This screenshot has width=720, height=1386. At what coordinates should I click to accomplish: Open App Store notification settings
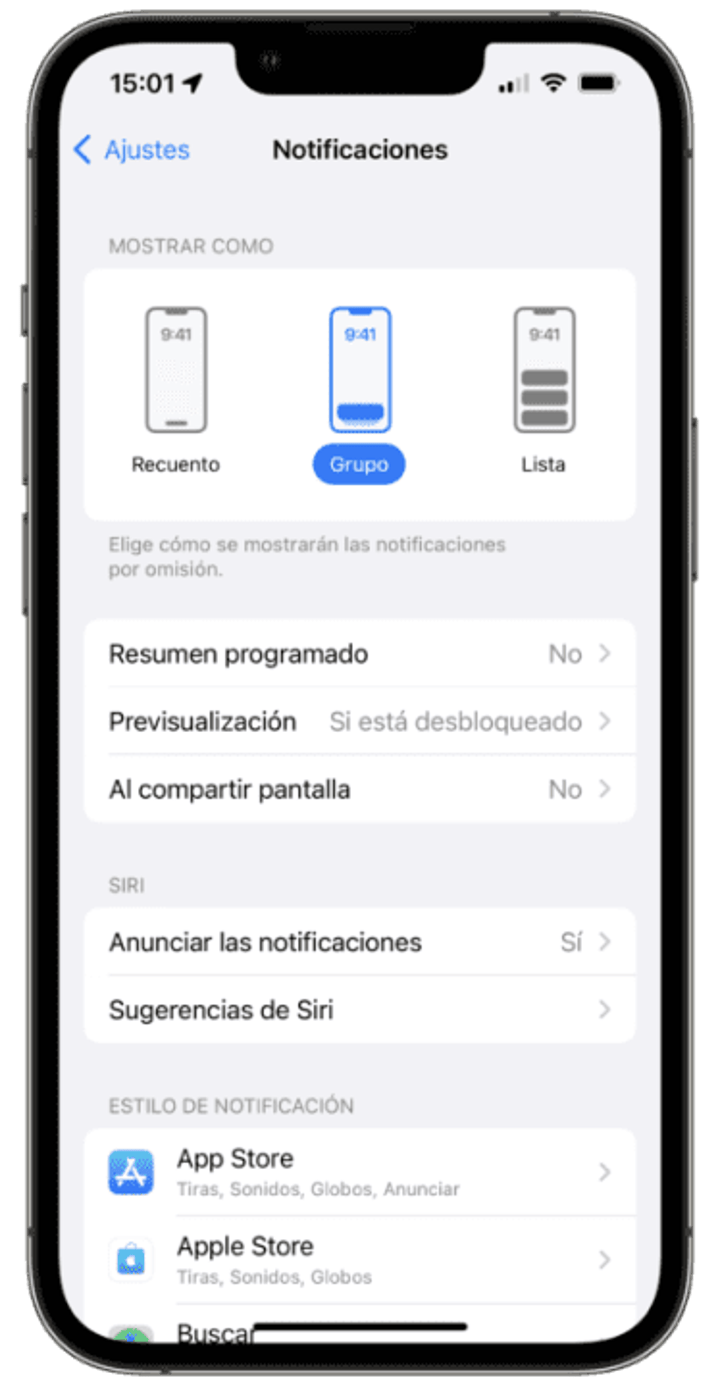(x=359, y=1172)
